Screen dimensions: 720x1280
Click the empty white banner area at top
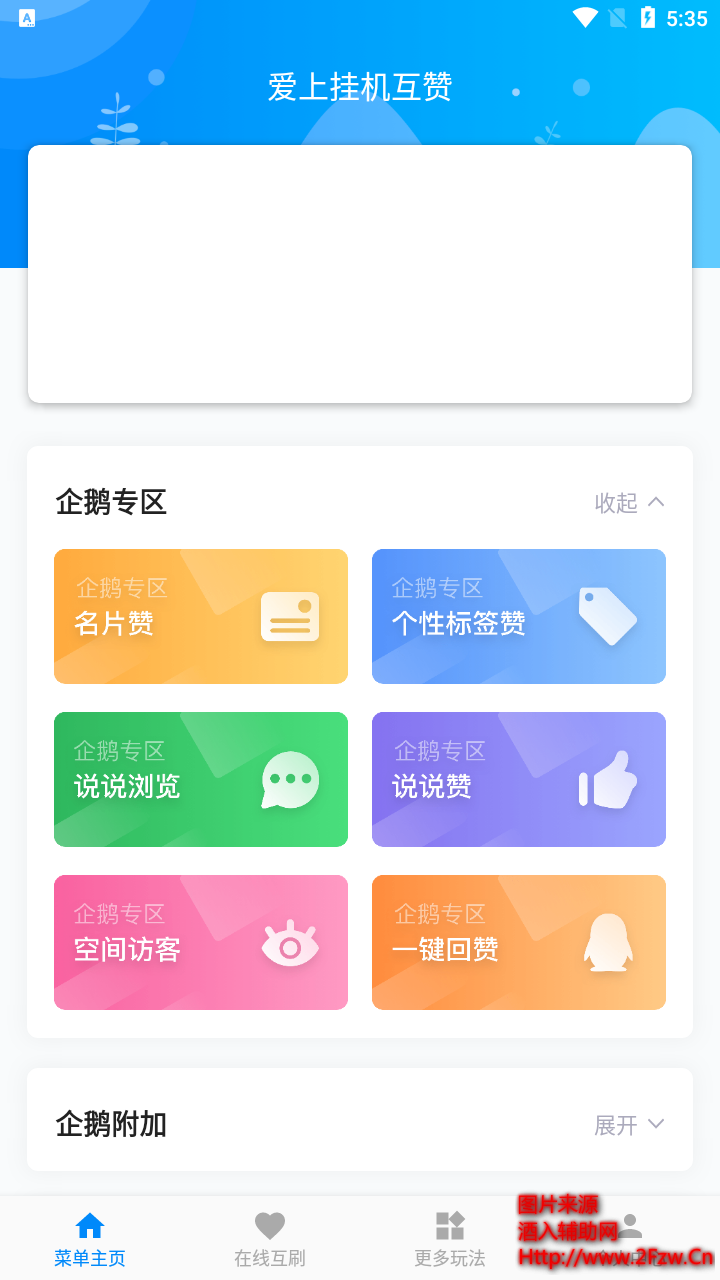(360, 273)
